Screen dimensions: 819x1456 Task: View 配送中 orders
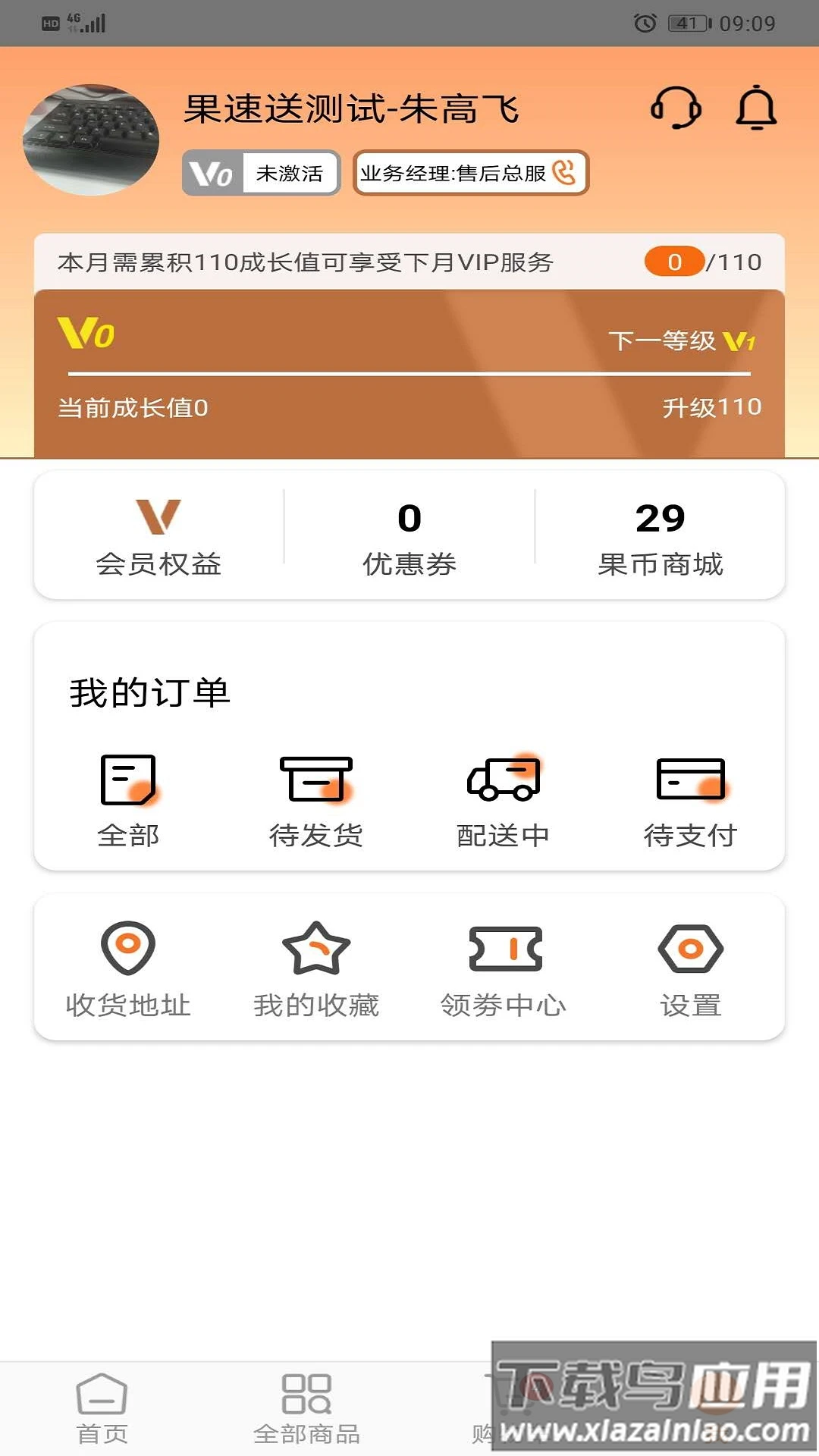(503, 800)
